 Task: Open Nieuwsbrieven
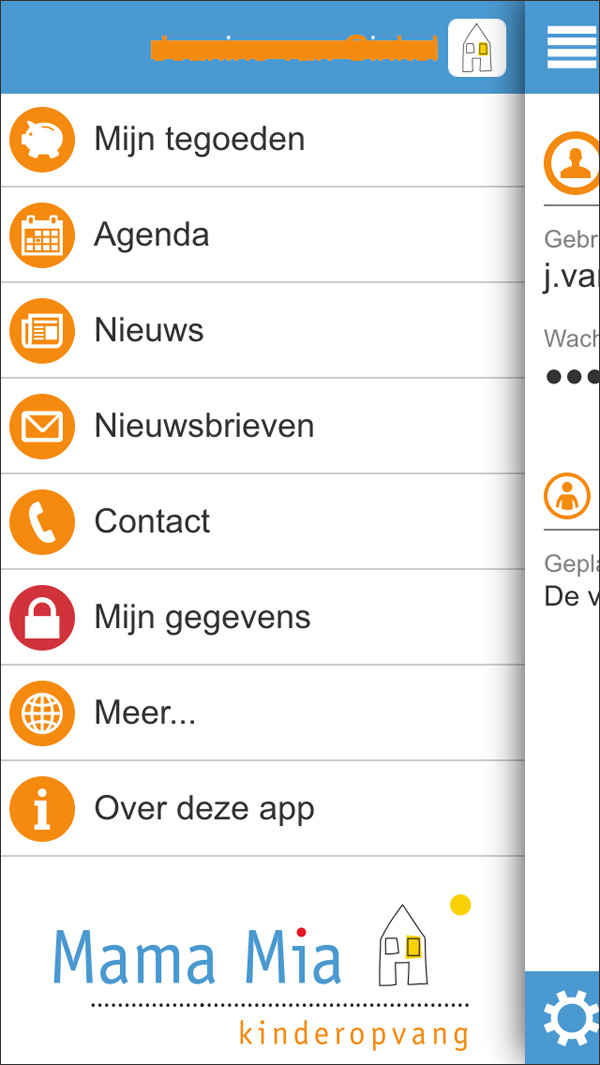(x=262, y=426)
